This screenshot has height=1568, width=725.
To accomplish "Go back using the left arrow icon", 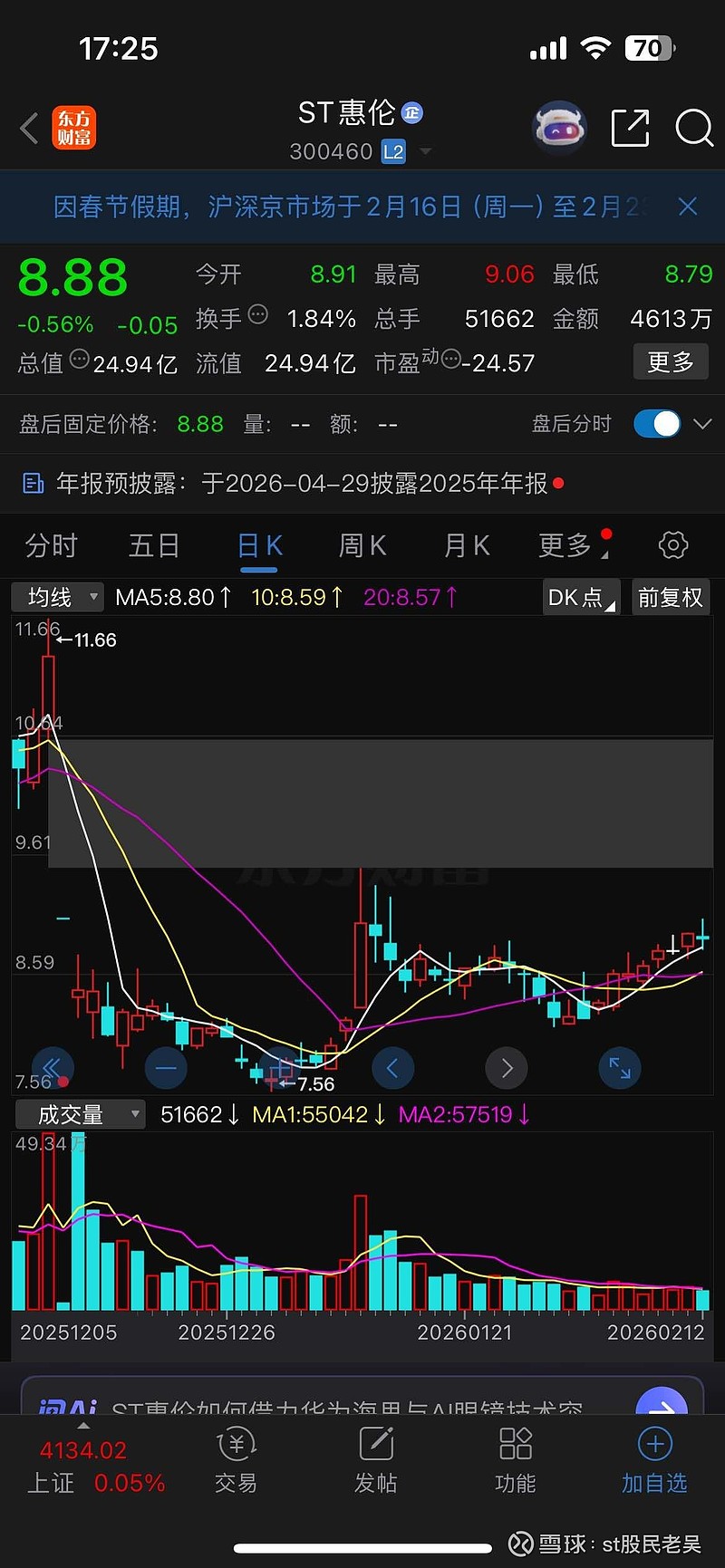I will pyautogui.click(x=28, y=128).
